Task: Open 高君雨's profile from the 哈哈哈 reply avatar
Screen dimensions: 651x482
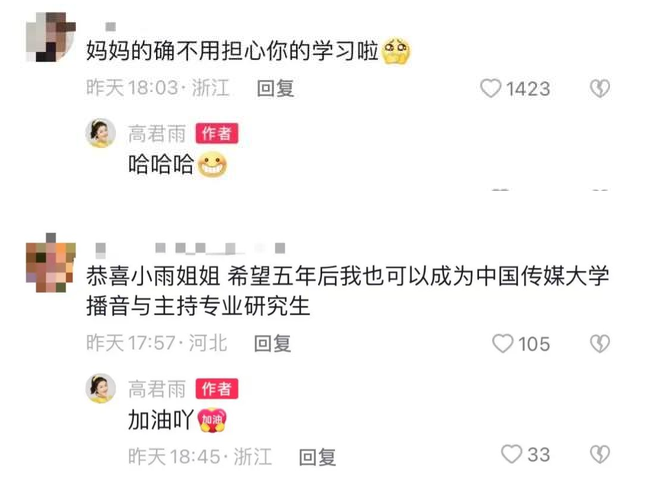Action: click(x=102, y=134)
